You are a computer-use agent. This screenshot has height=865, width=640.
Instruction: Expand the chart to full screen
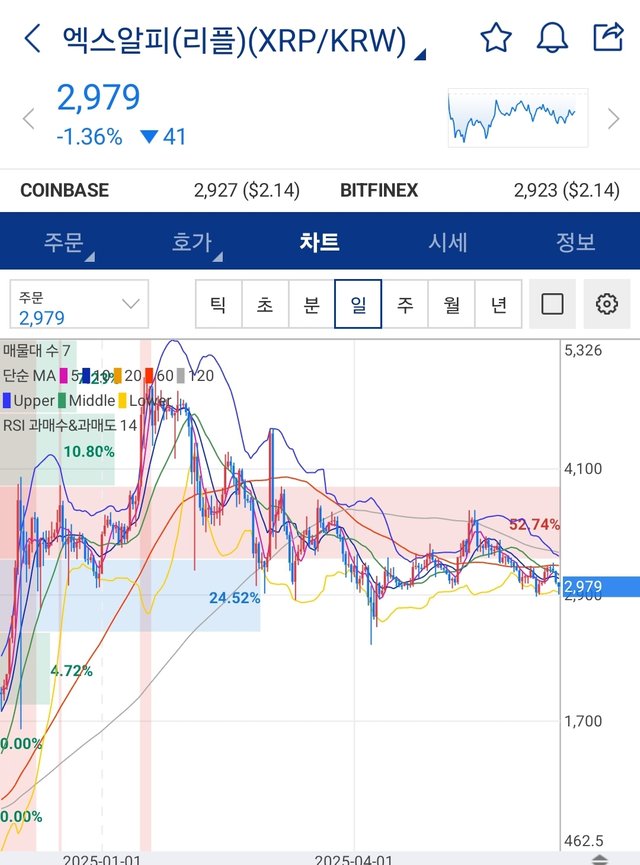click(552, 304)
